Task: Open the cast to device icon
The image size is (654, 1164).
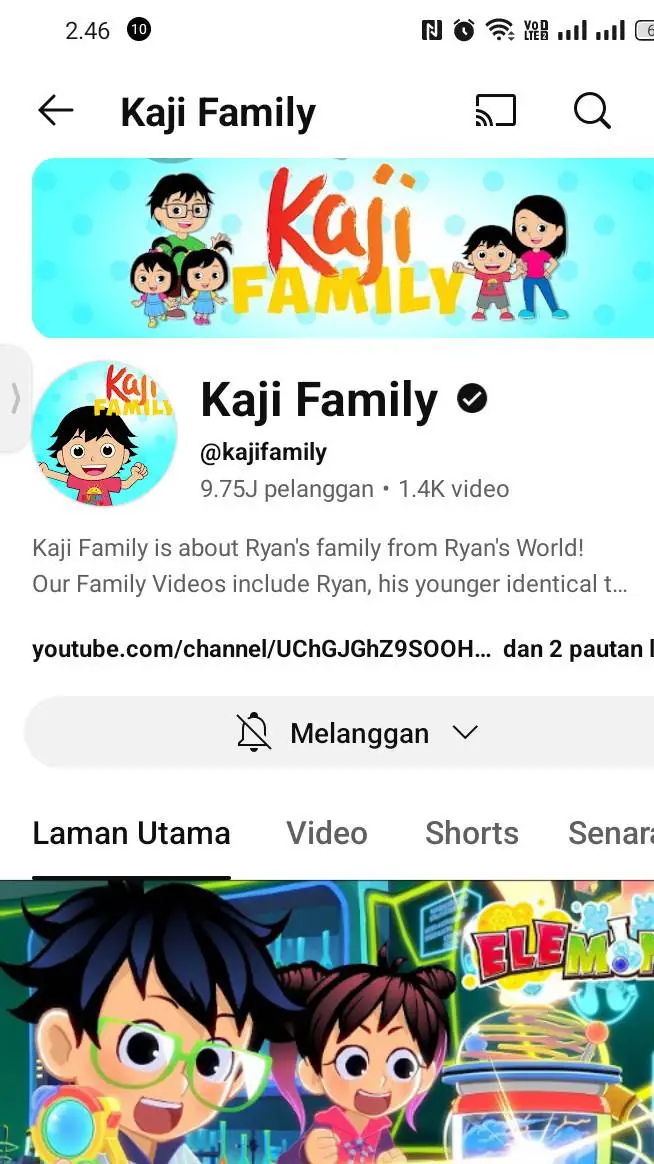Action: [x=495, y=111]
